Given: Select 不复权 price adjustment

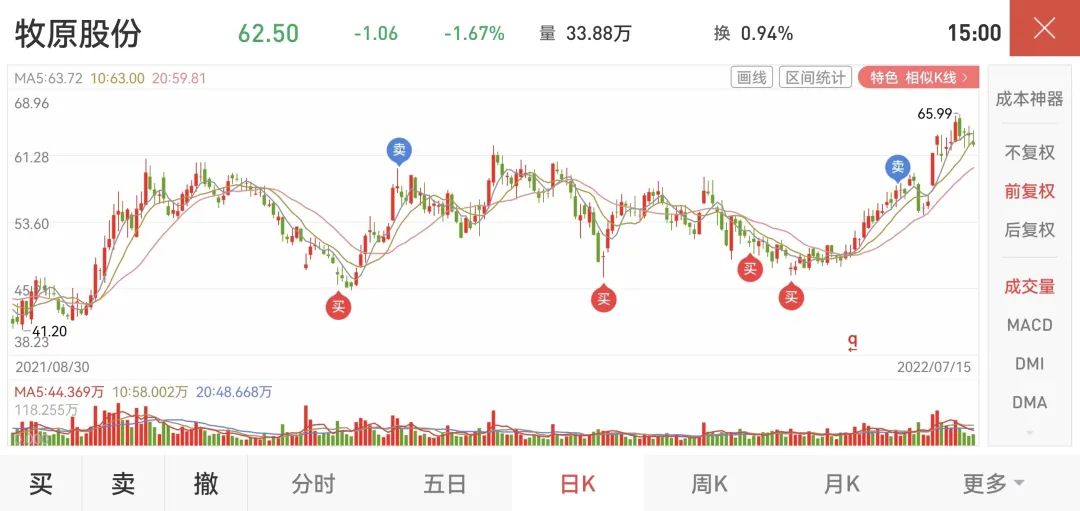Looking at the screenshot, I should [x=1029, y=153].
